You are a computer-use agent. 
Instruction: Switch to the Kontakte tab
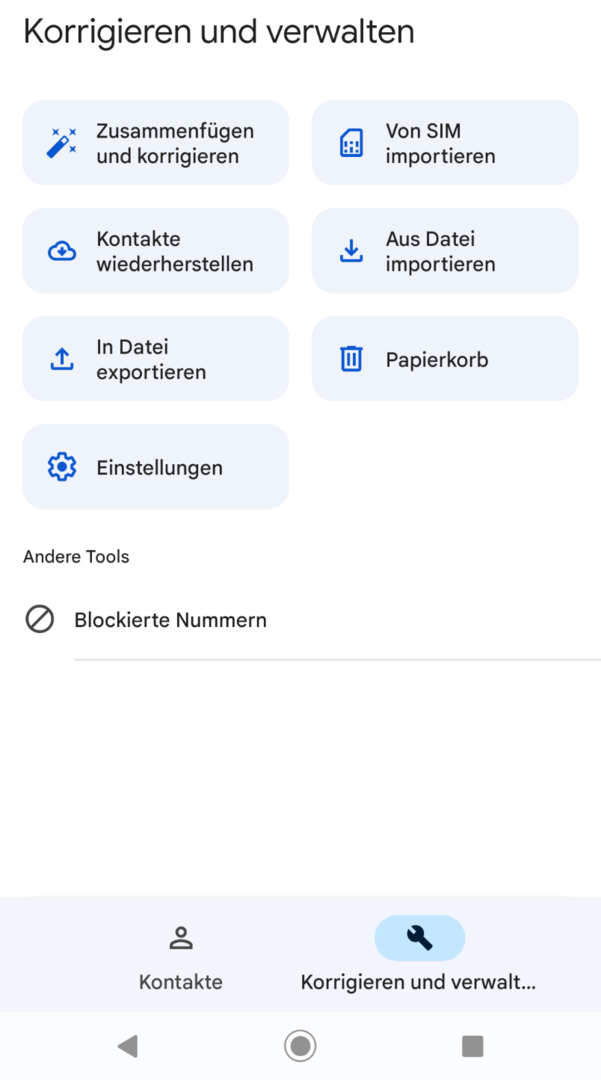coord(180,956)
